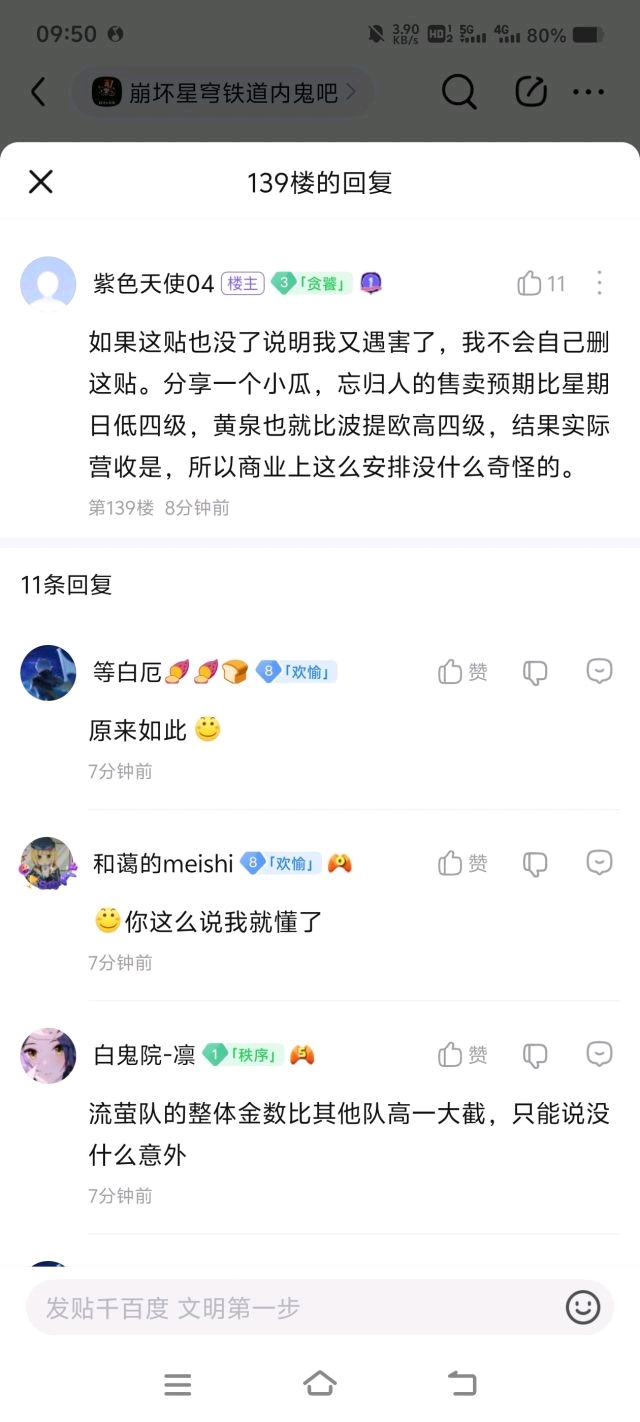Screen dimensions: 640x1422
Task: Tap the 发贴千百度 comment input field
Action: (x=290, y=1307)
